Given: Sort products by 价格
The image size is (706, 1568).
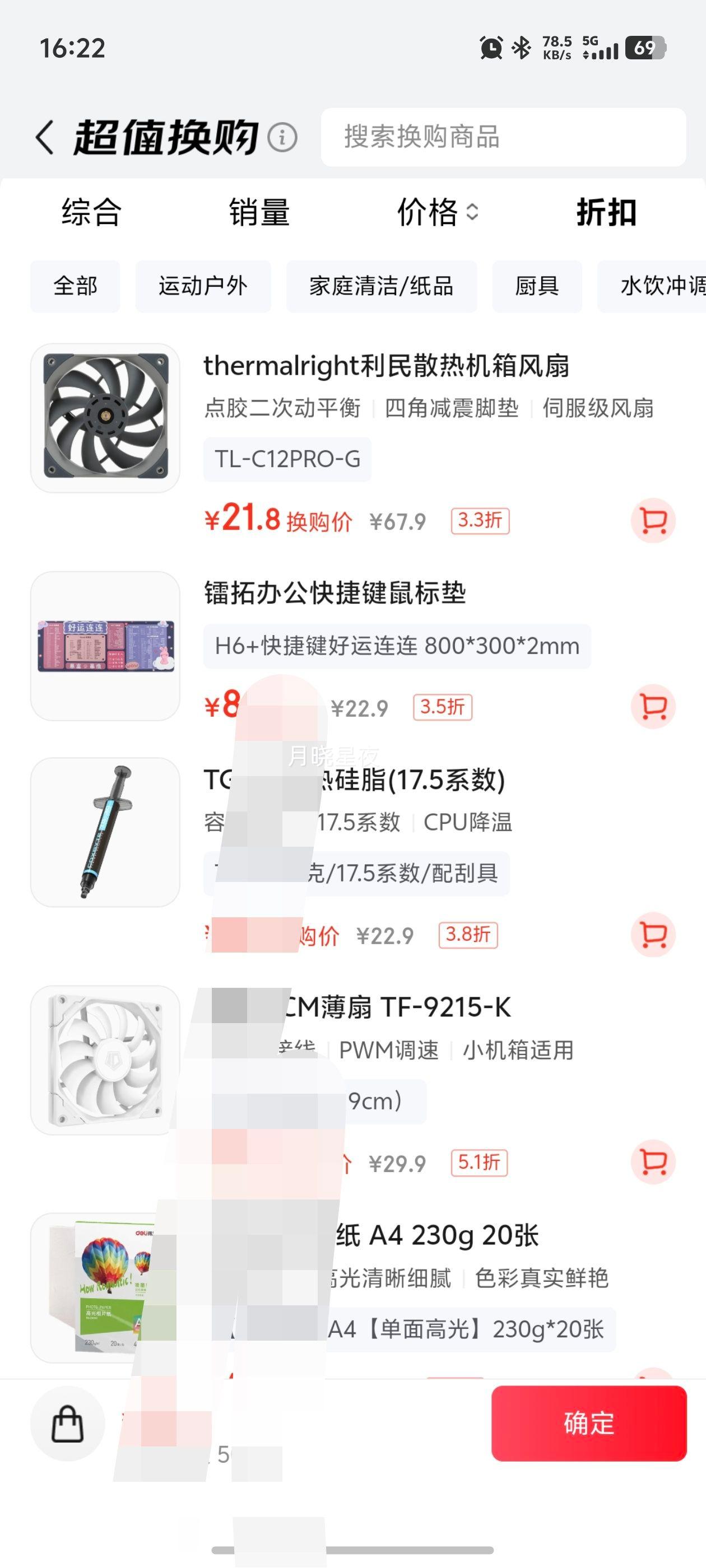Looking at the screenshot, I should [436, 212].
